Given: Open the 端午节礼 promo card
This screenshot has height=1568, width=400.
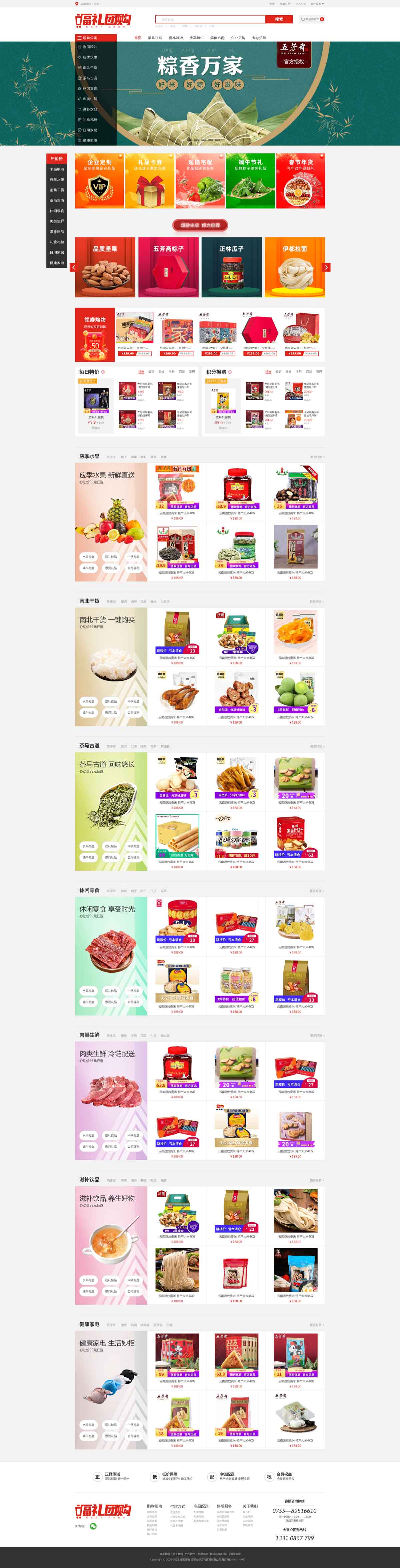Looking at the screenshot, I should [250, 181].
